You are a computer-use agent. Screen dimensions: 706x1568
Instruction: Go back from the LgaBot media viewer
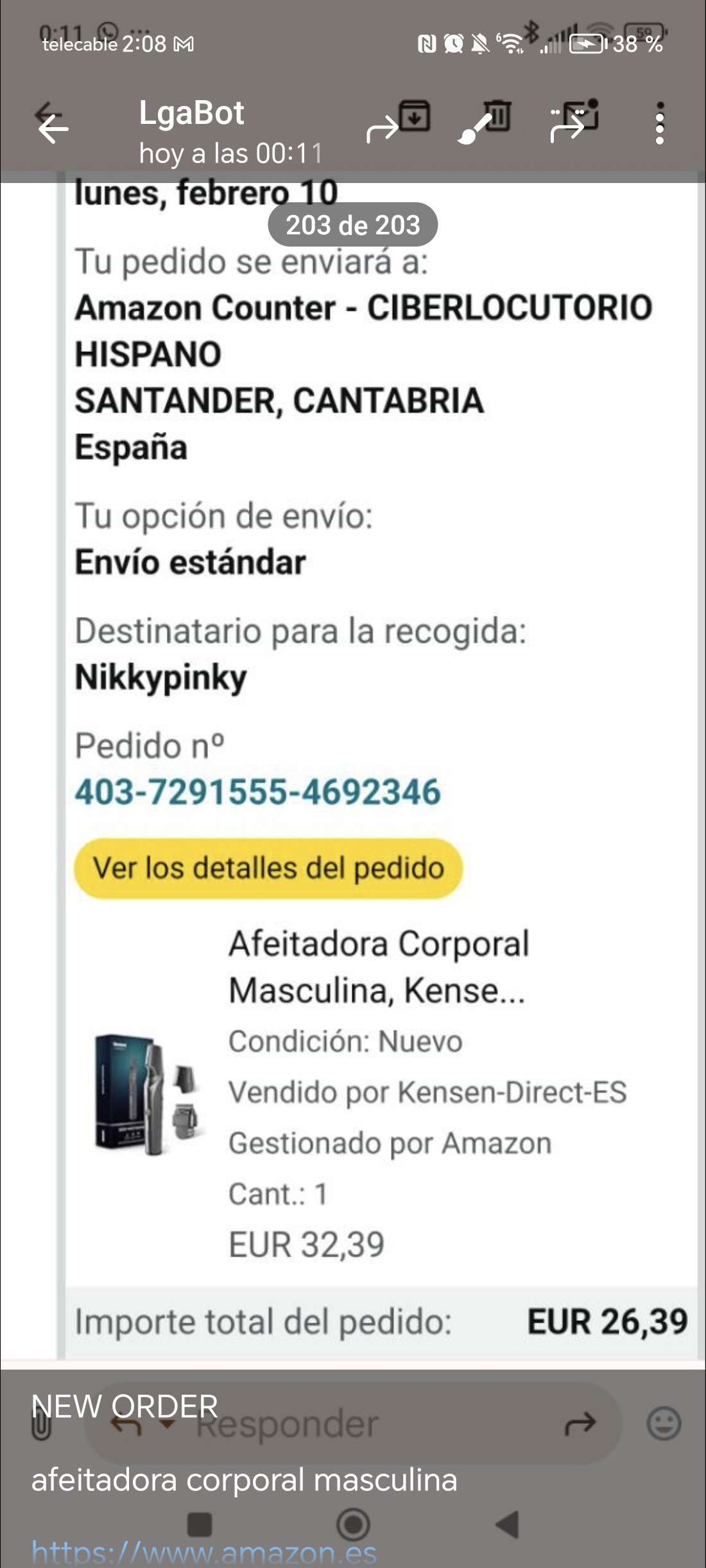tap(53, 129)
